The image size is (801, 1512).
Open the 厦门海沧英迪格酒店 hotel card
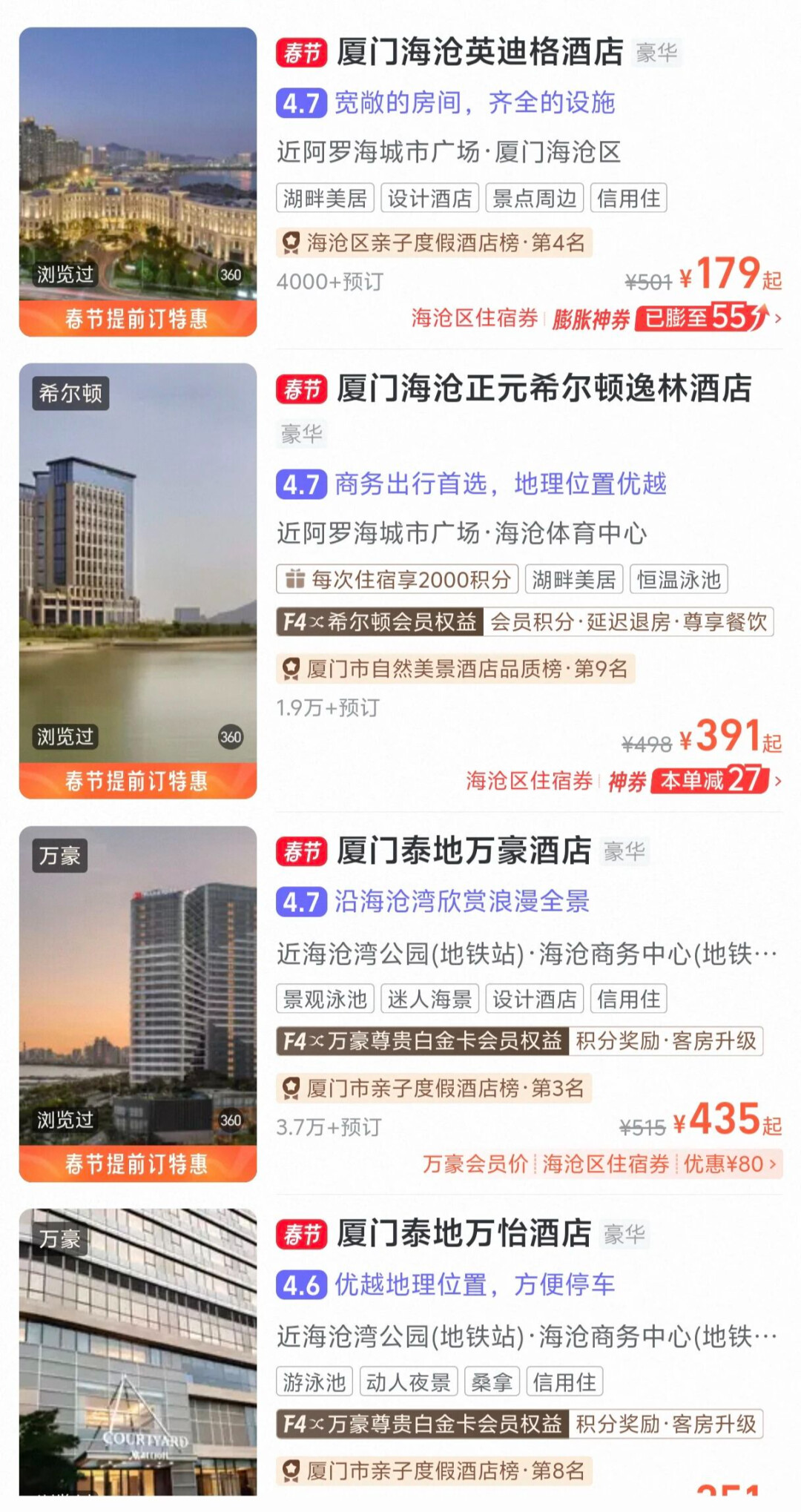point(479,53)
